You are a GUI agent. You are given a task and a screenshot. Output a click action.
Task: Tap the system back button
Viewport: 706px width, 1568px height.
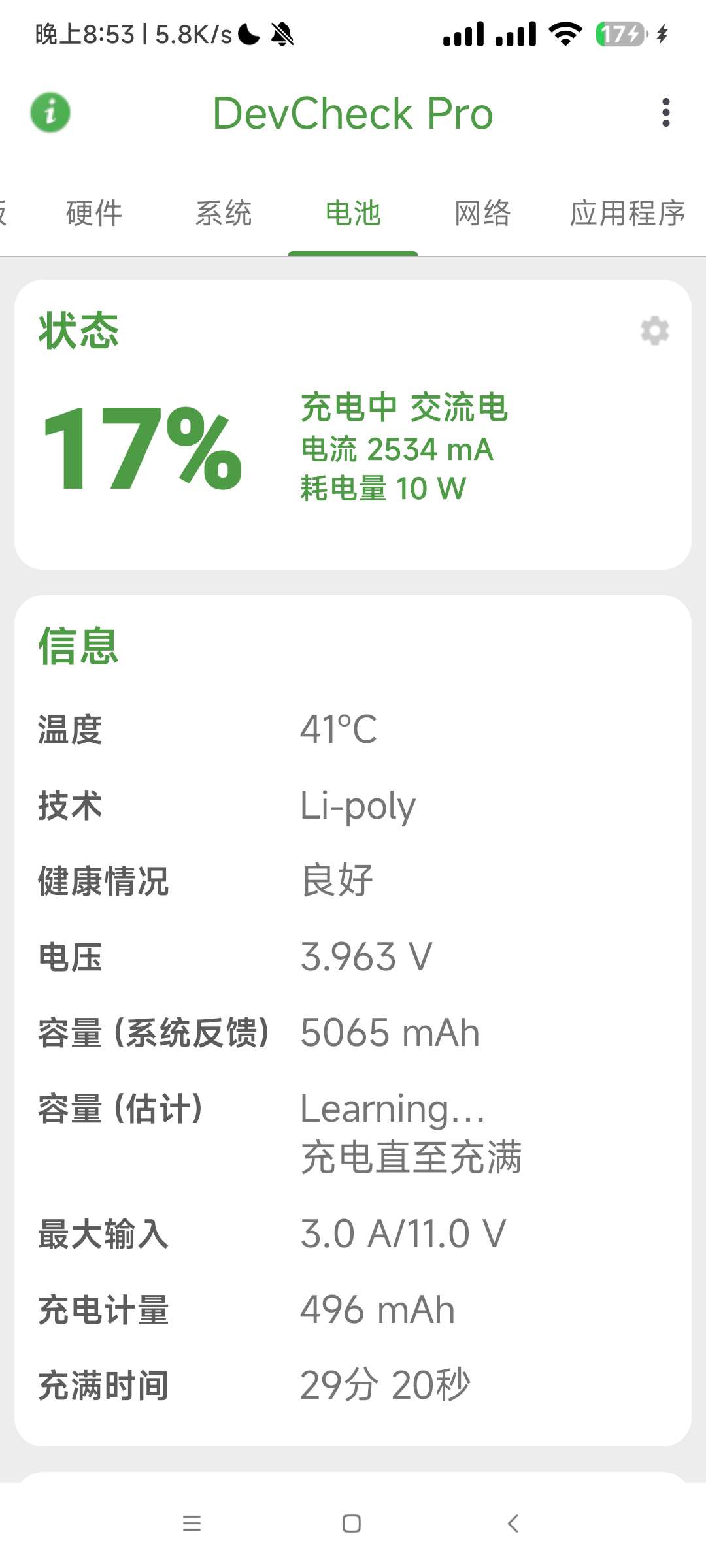(513, 1524)
